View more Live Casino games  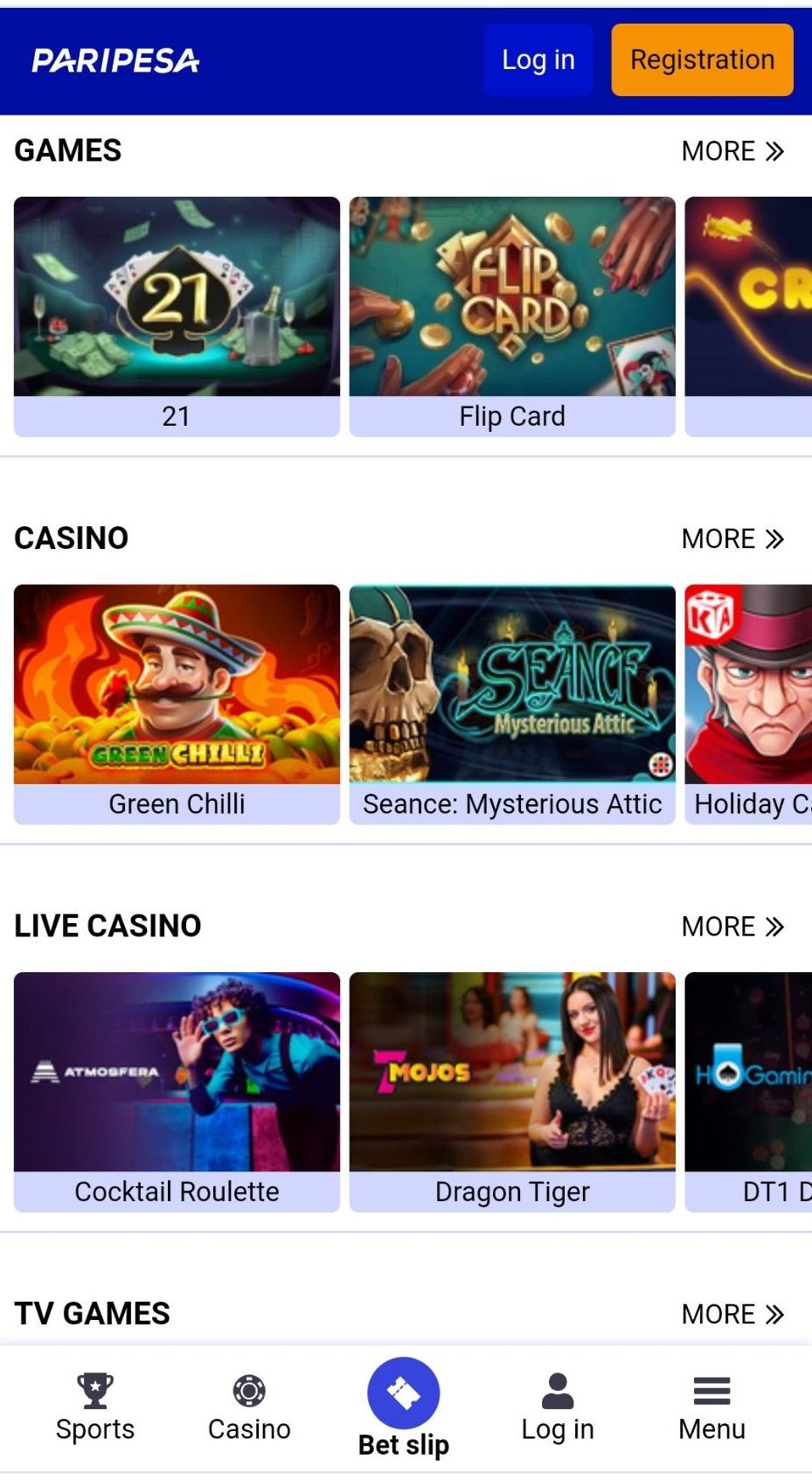click(732, 927)
